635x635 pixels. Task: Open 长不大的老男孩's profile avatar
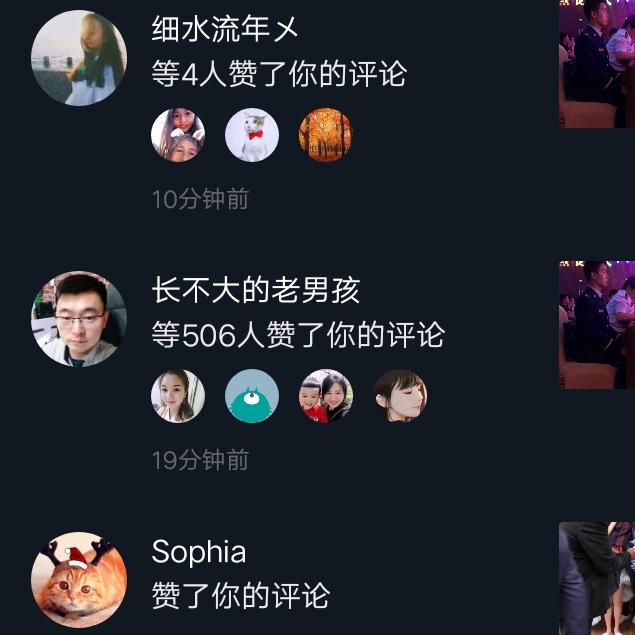pyautogui.click(x=79, y=319)
